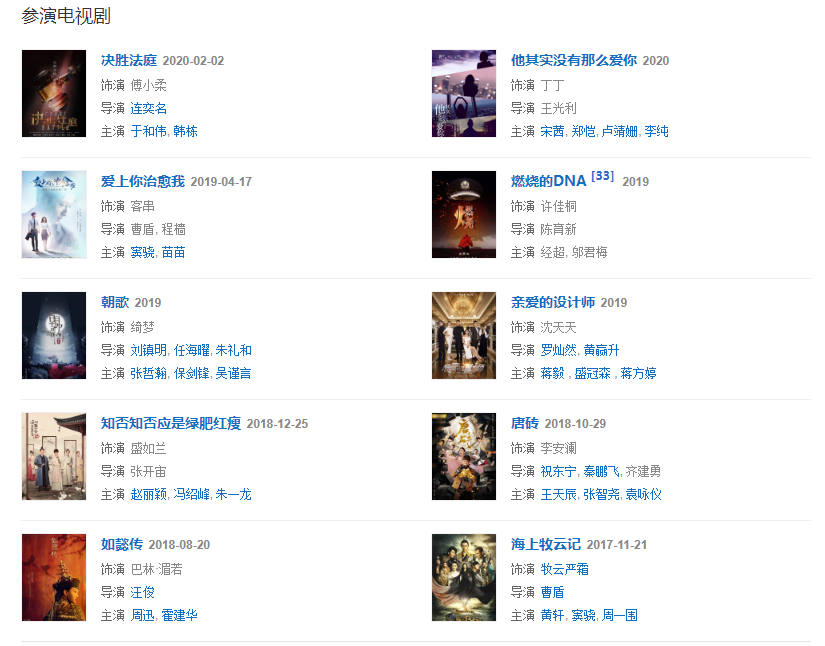Open the 海上牧云记 poster thumbnail
The height and width of the screenshot is (646, 825).
point(464,577)
